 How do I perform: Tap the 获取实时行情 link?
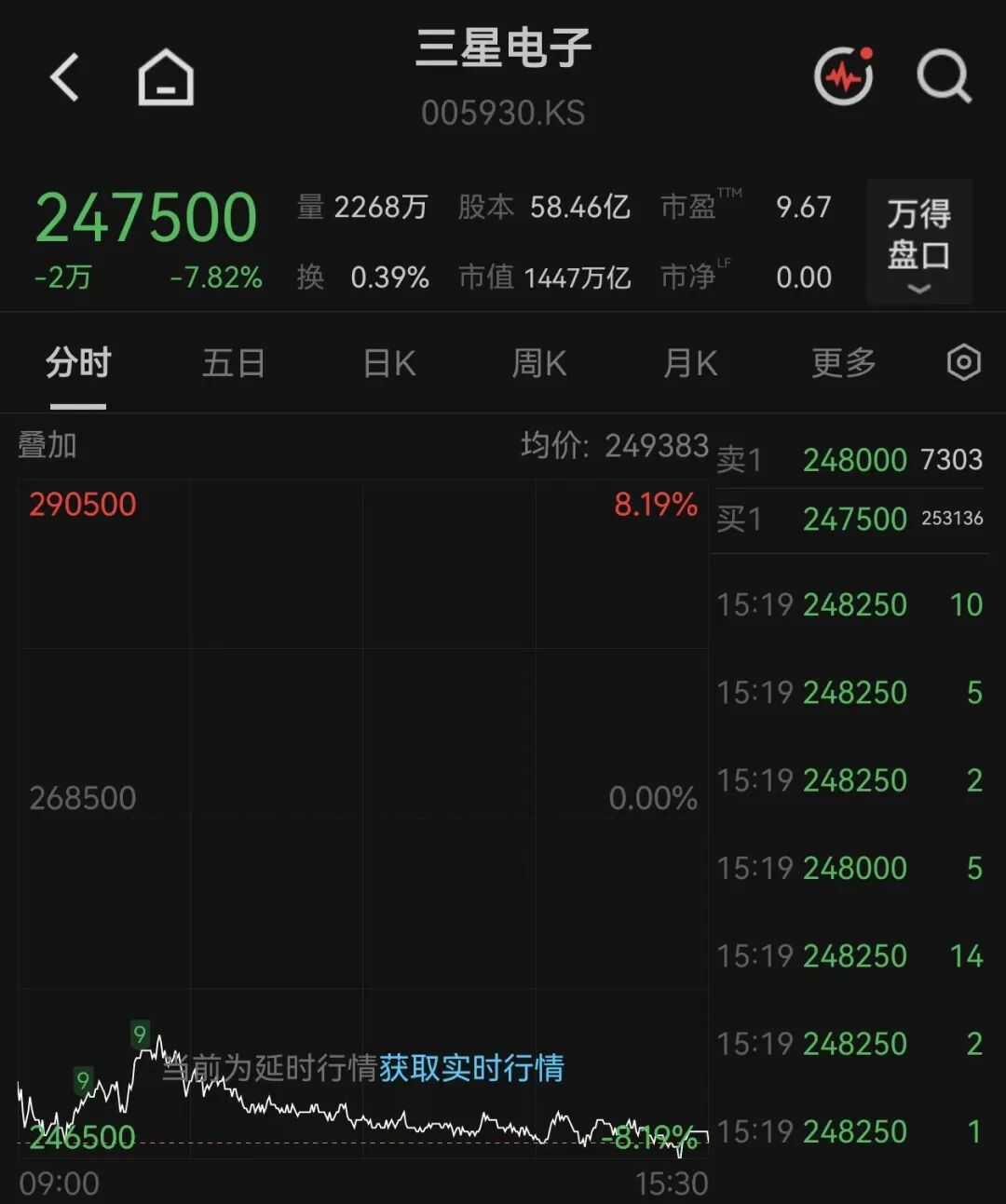coord(471,1067)
